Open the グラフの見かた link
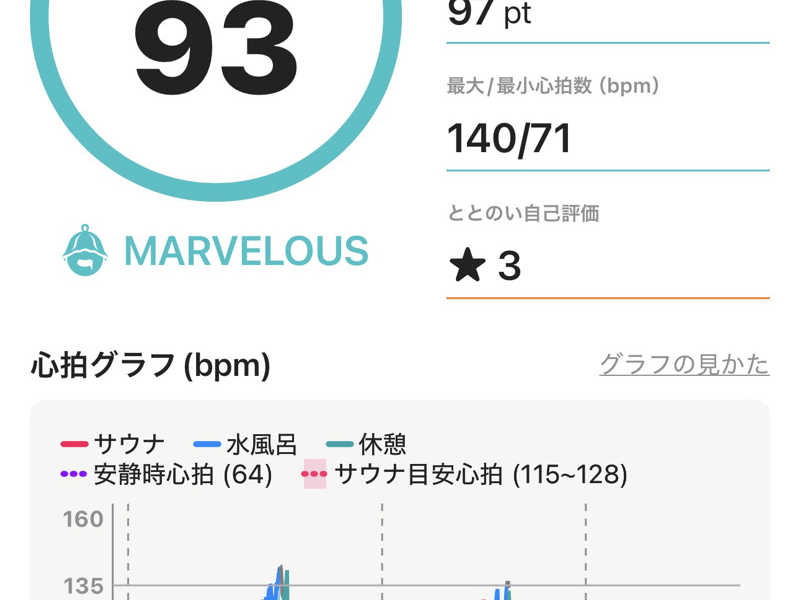This screenshot has height=600, width=800. [x=684, y=364]
